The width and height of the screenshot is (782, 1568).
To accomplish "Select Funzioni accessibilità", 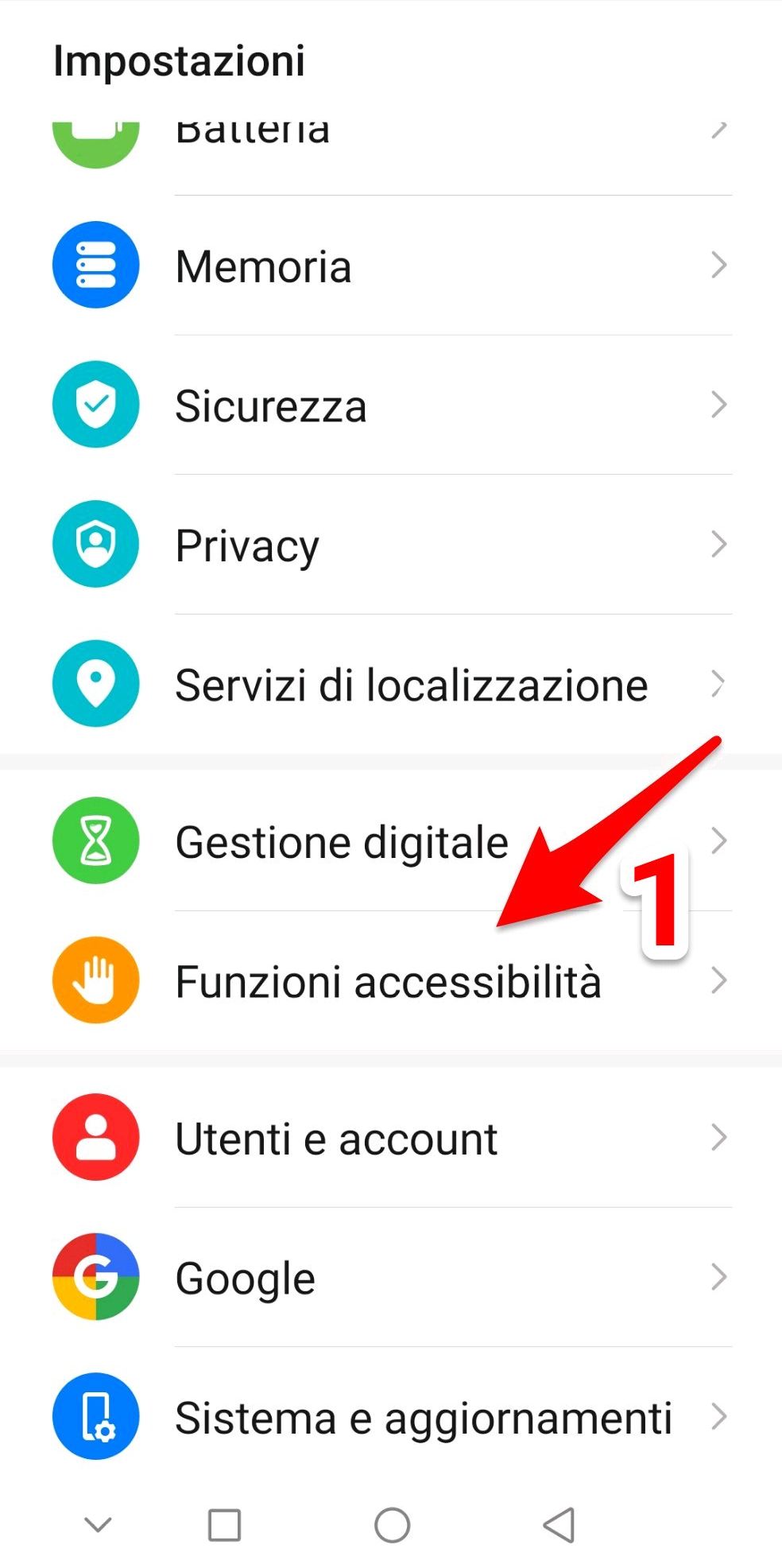I will [x=391, y=980].
